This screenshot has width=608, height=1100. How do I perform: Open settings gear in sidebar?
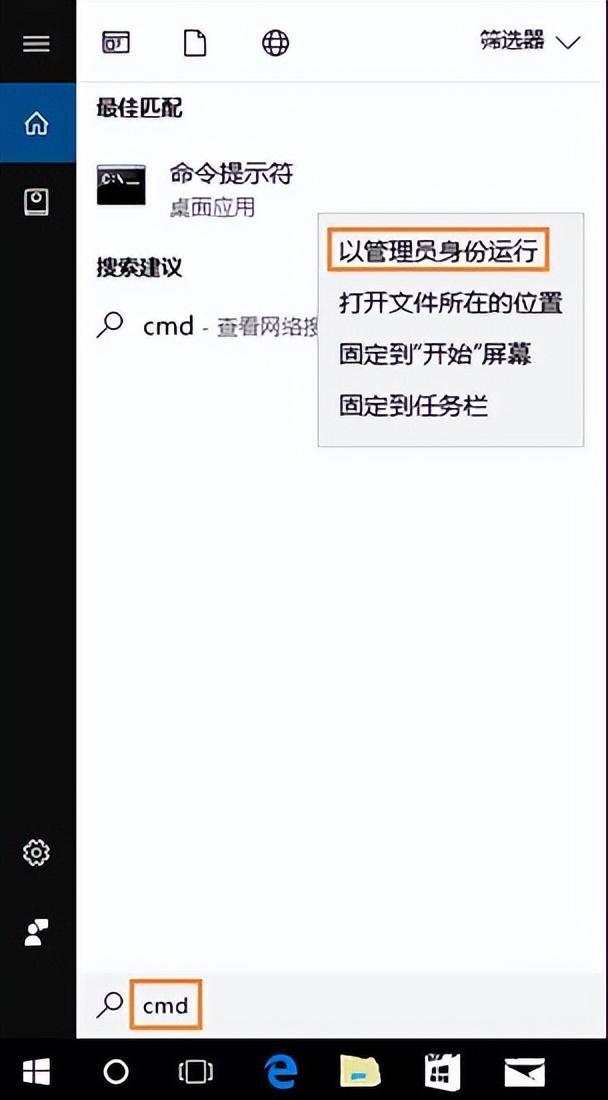pyautogui.click(x=36, y=853)
